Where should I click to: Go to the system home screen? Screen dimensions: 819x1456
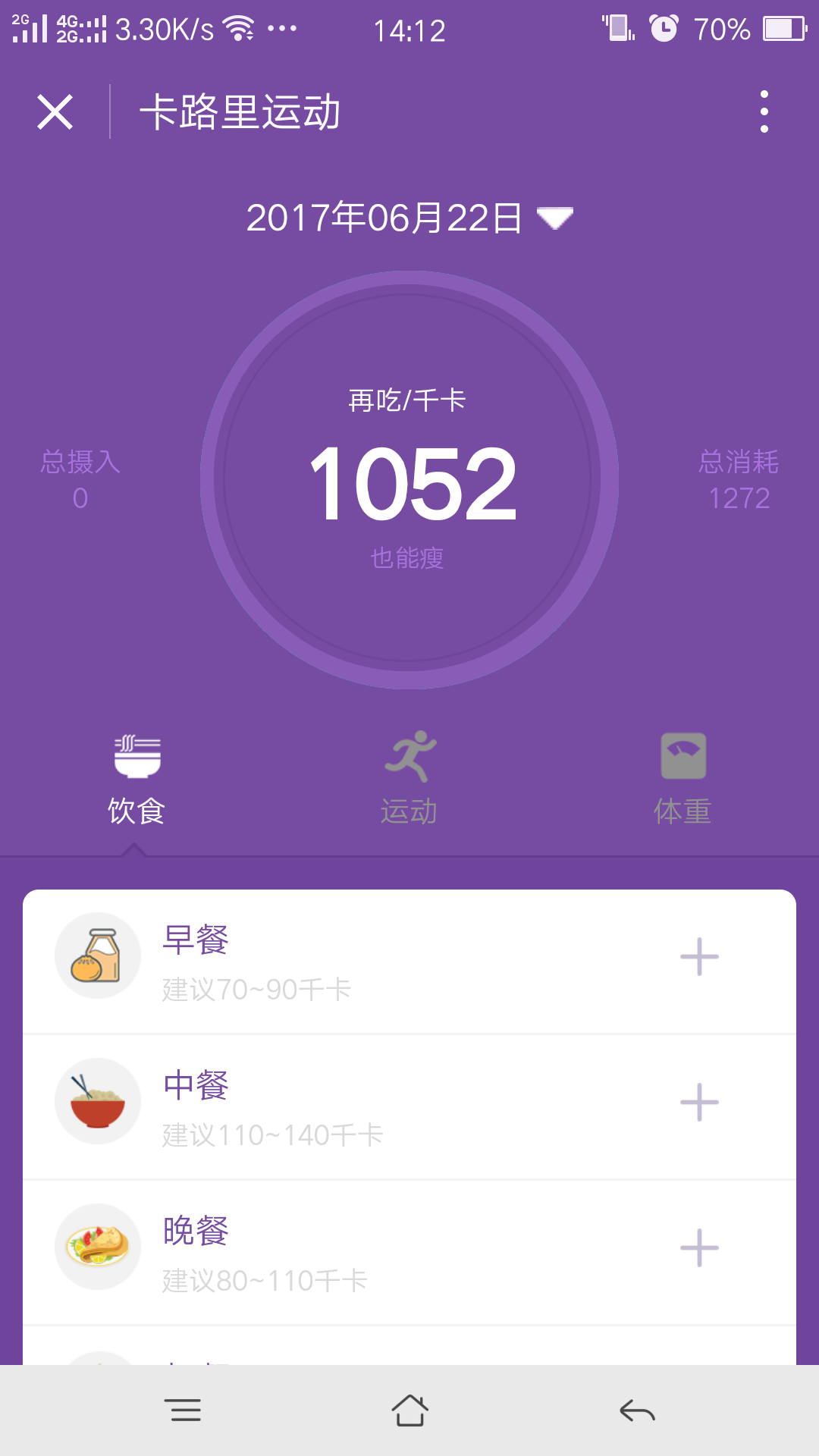409,1410
